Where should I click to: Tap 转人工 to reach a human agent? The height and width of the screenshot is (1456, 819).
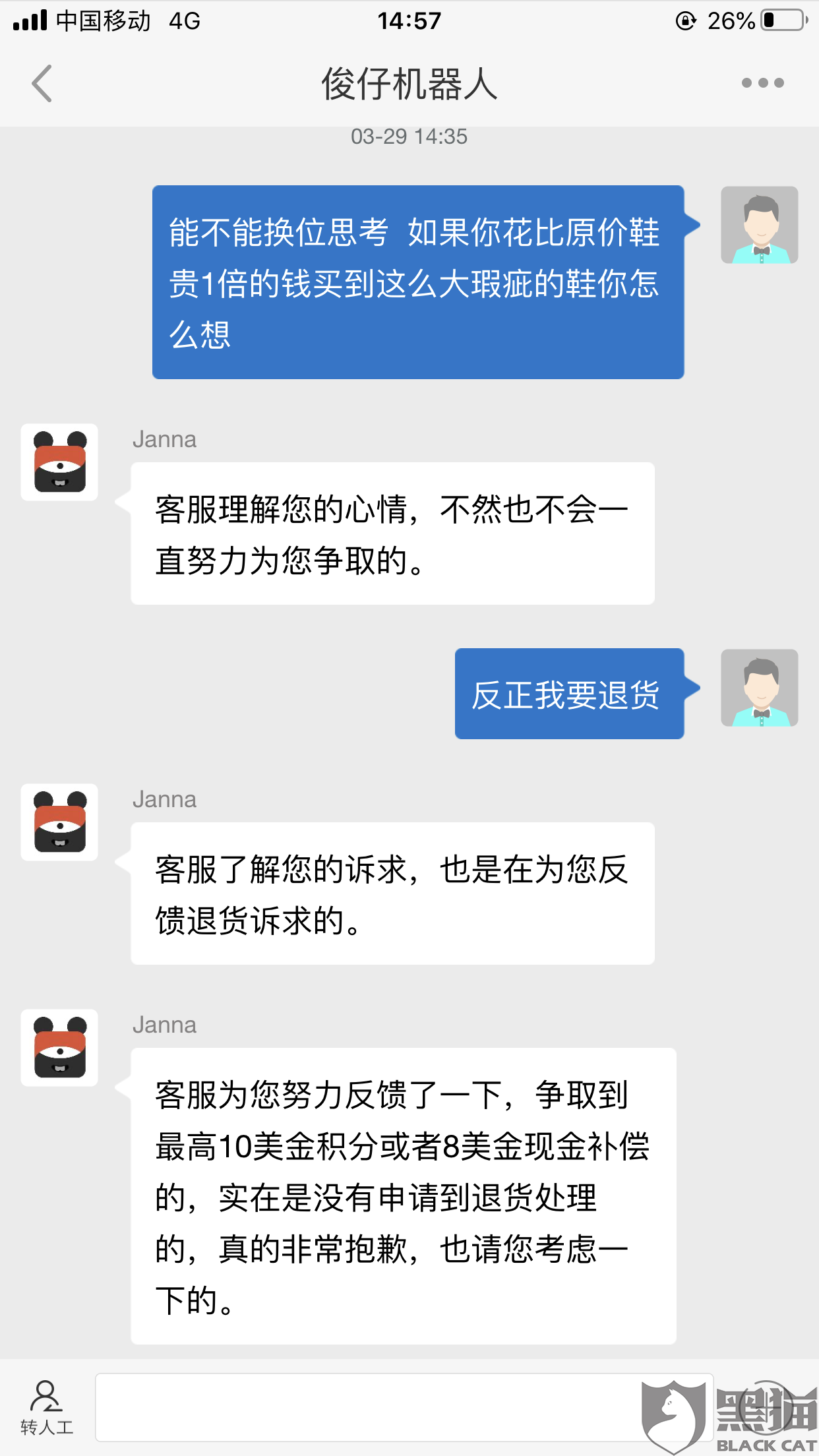(46, 1408)
